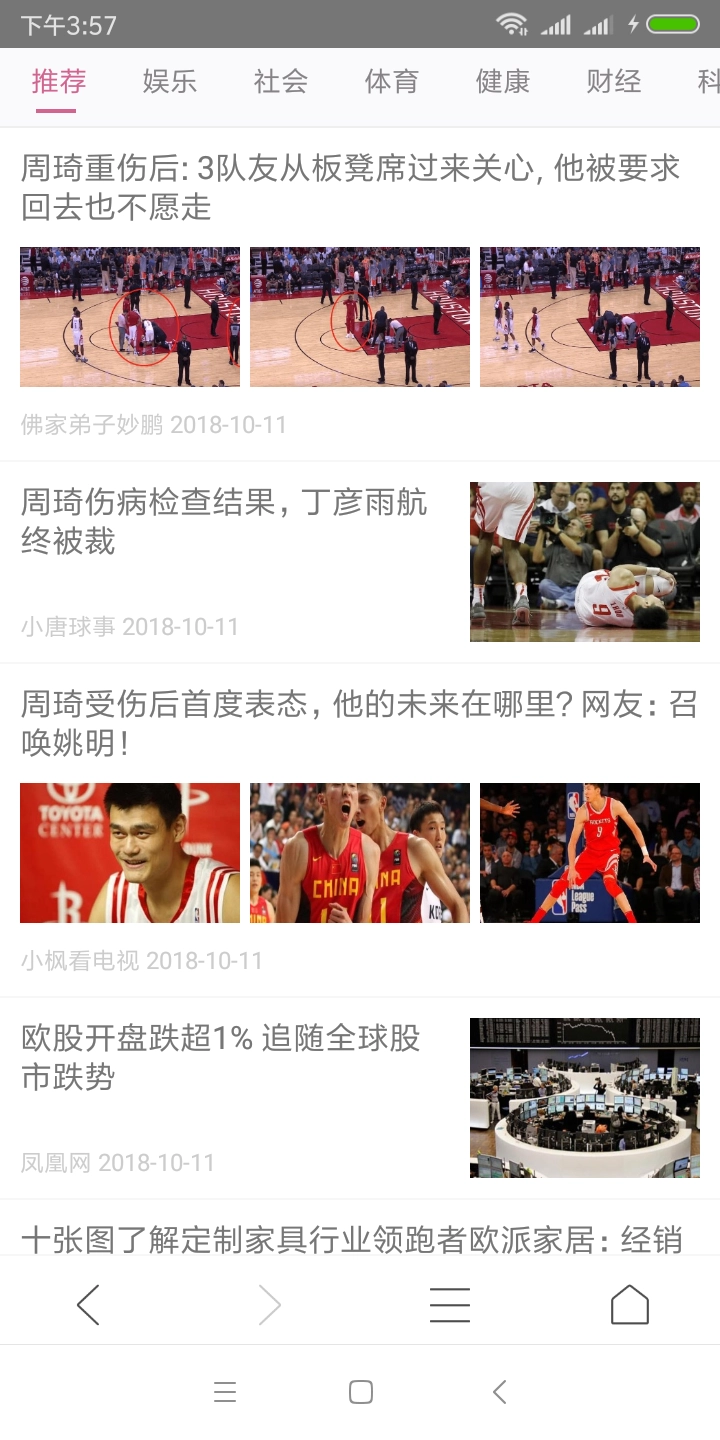Return to homepage via the home icon
The width and height of the screenshot is (720, 1440).
click(x=629, y=1303)
